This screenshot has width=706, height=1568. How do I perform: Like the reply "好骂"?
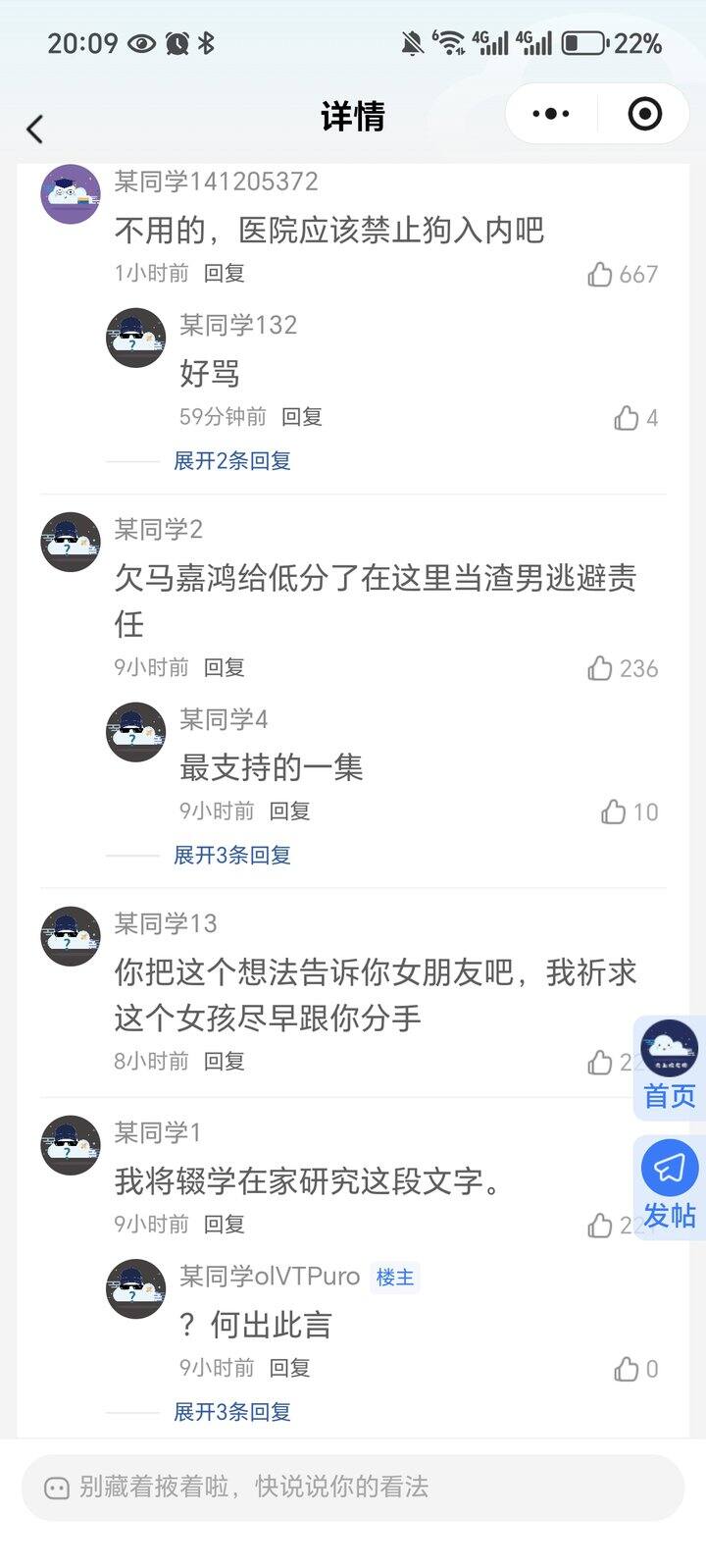[627, 419]
